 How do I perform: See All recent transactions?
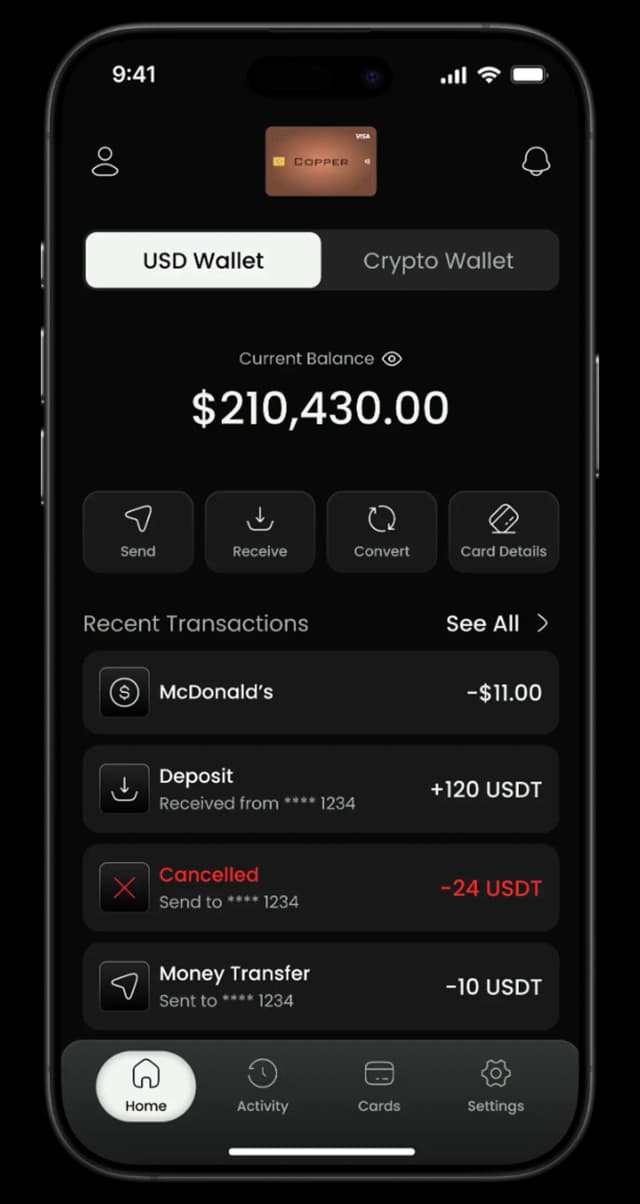[x=497, y=624]
